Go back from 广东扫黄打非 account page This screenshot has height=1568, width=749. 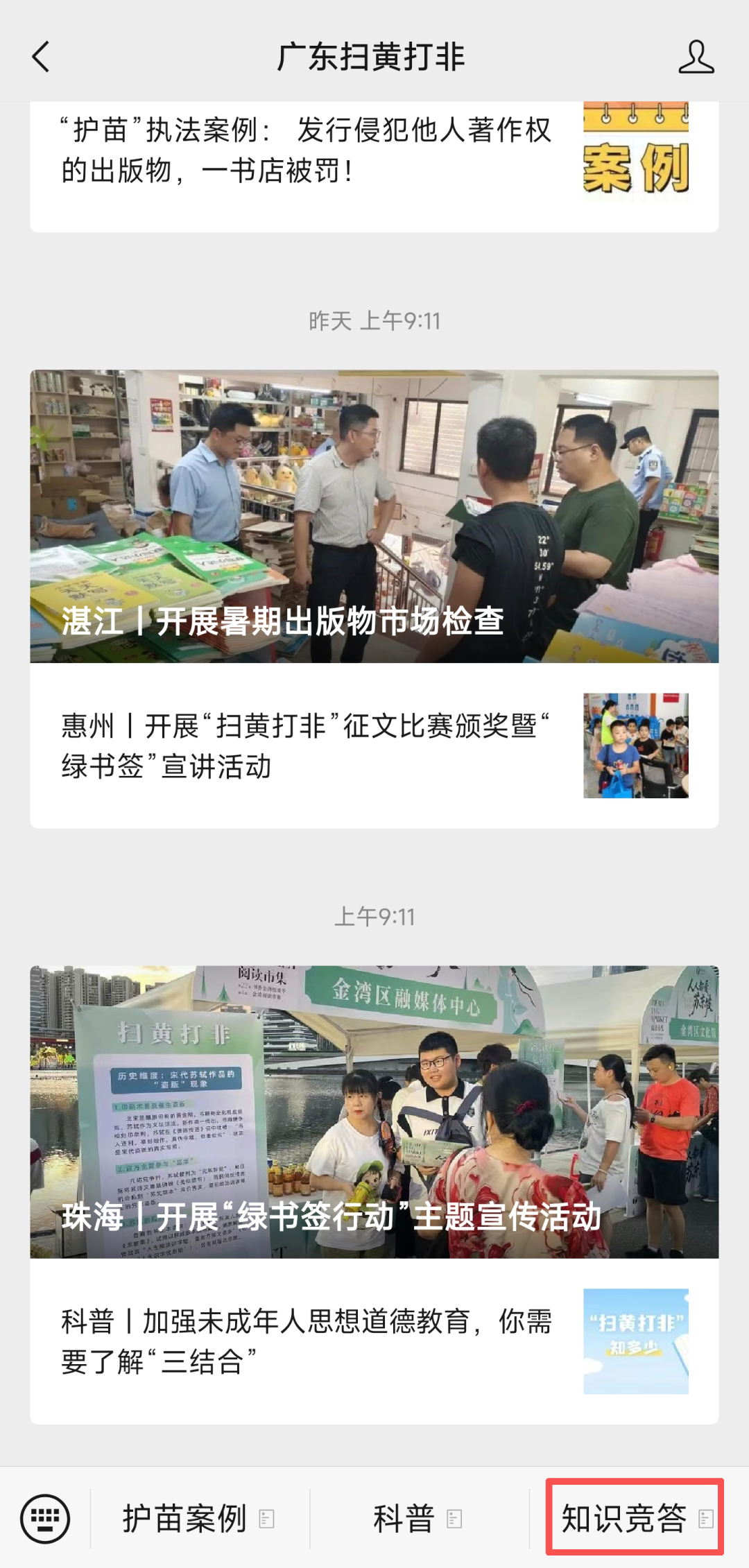42,57
